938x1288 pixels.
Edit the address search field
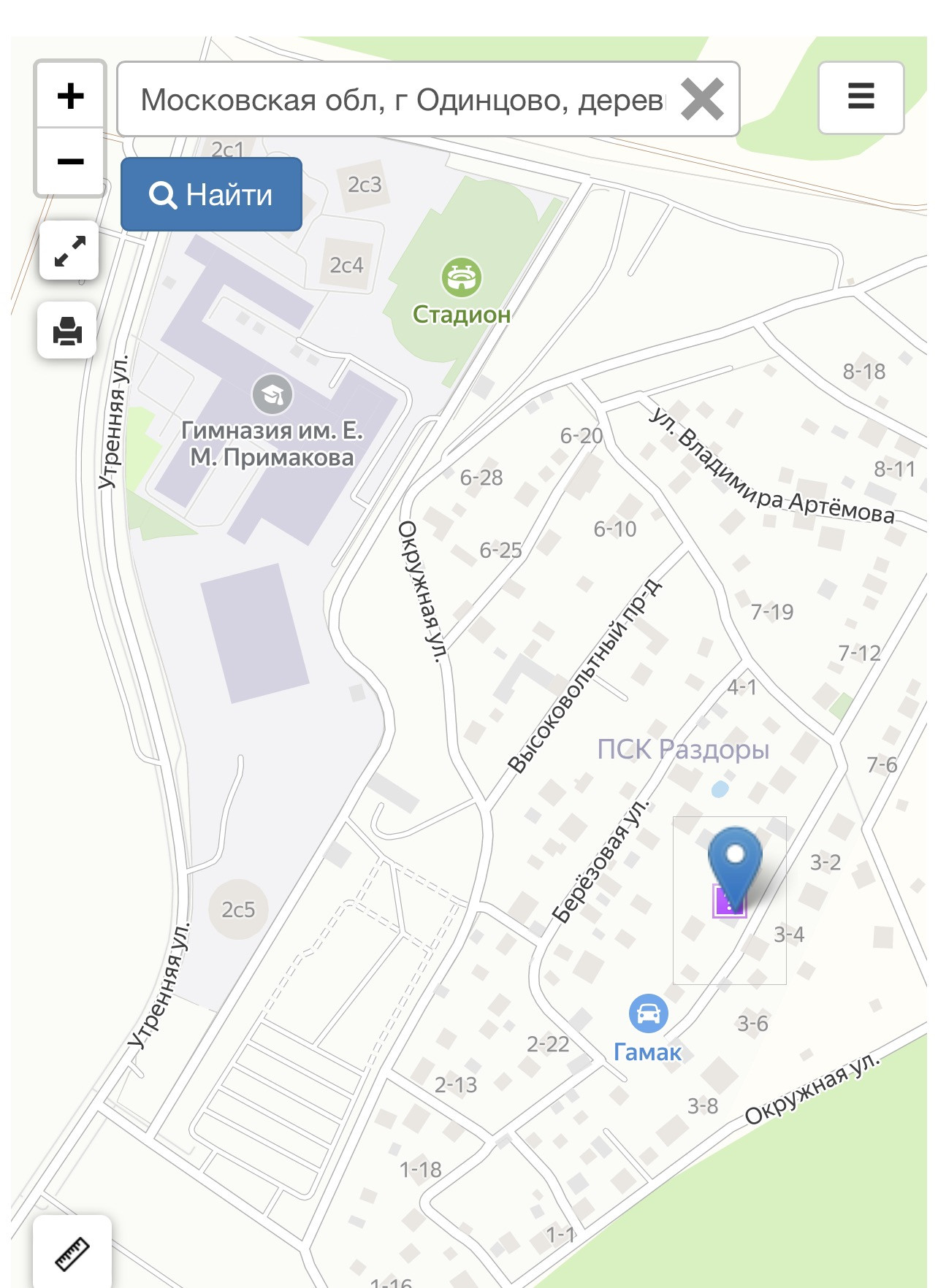pyautogui.click(x=402, y=99)
